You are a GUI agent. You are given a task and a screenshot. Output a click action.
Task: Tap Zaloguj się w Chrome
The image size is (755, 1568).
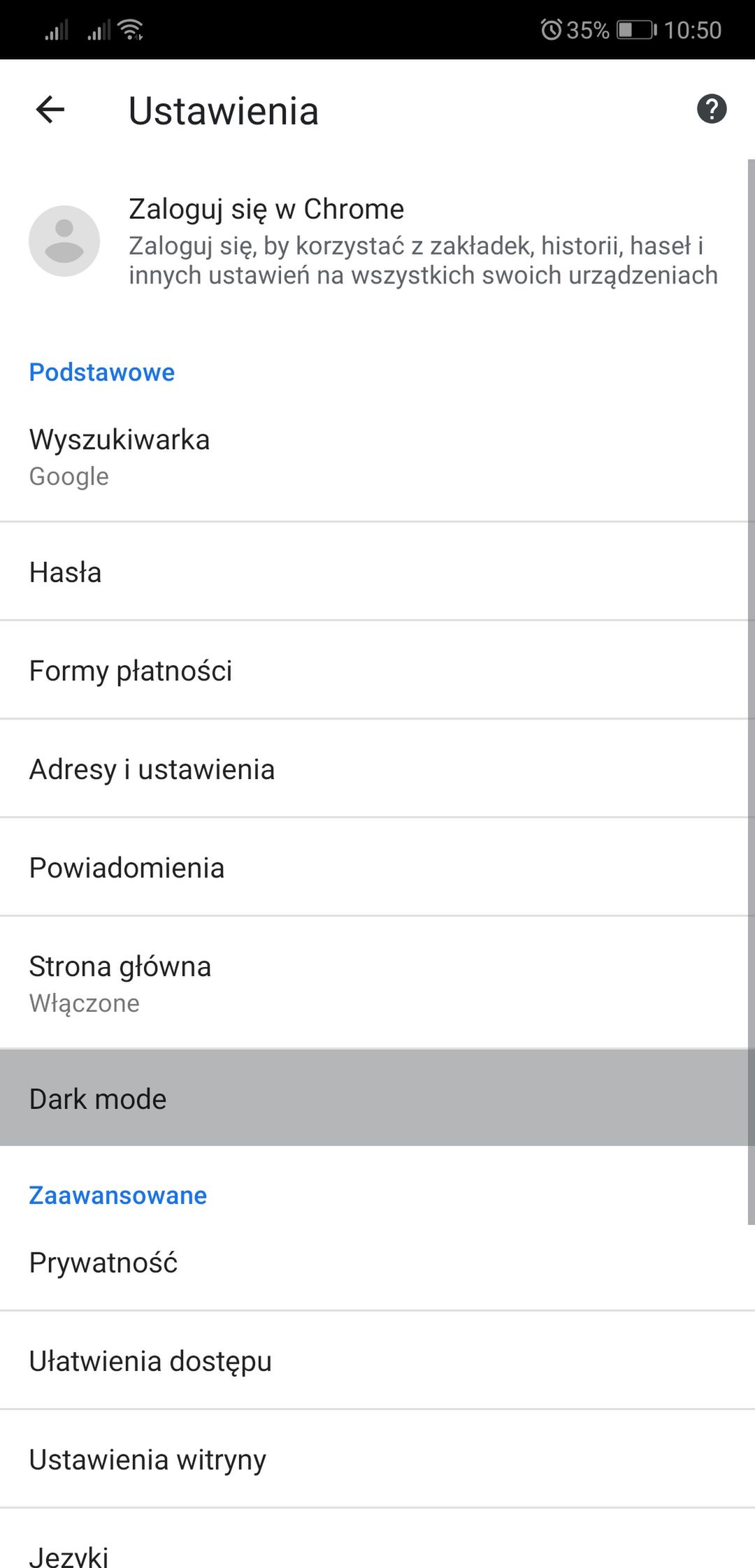click(377, 242)
